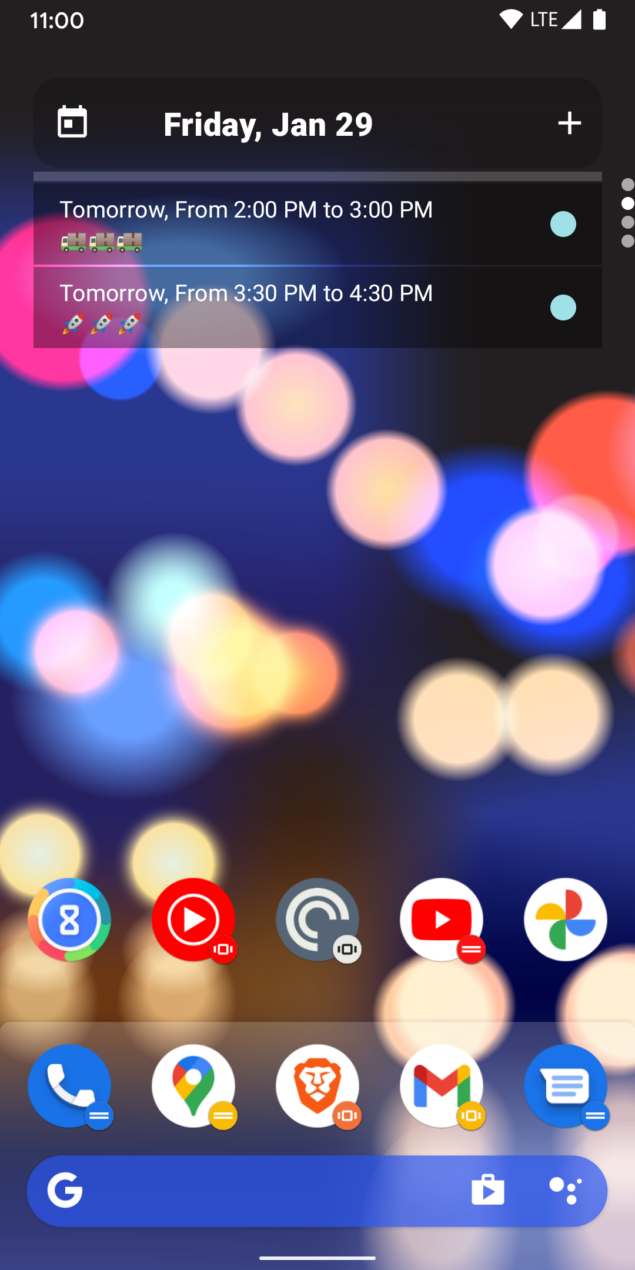This screenshot has width=635, height=1270.
Task: Launch Digital Wellbeing app
Action: [x=69, y=919]
